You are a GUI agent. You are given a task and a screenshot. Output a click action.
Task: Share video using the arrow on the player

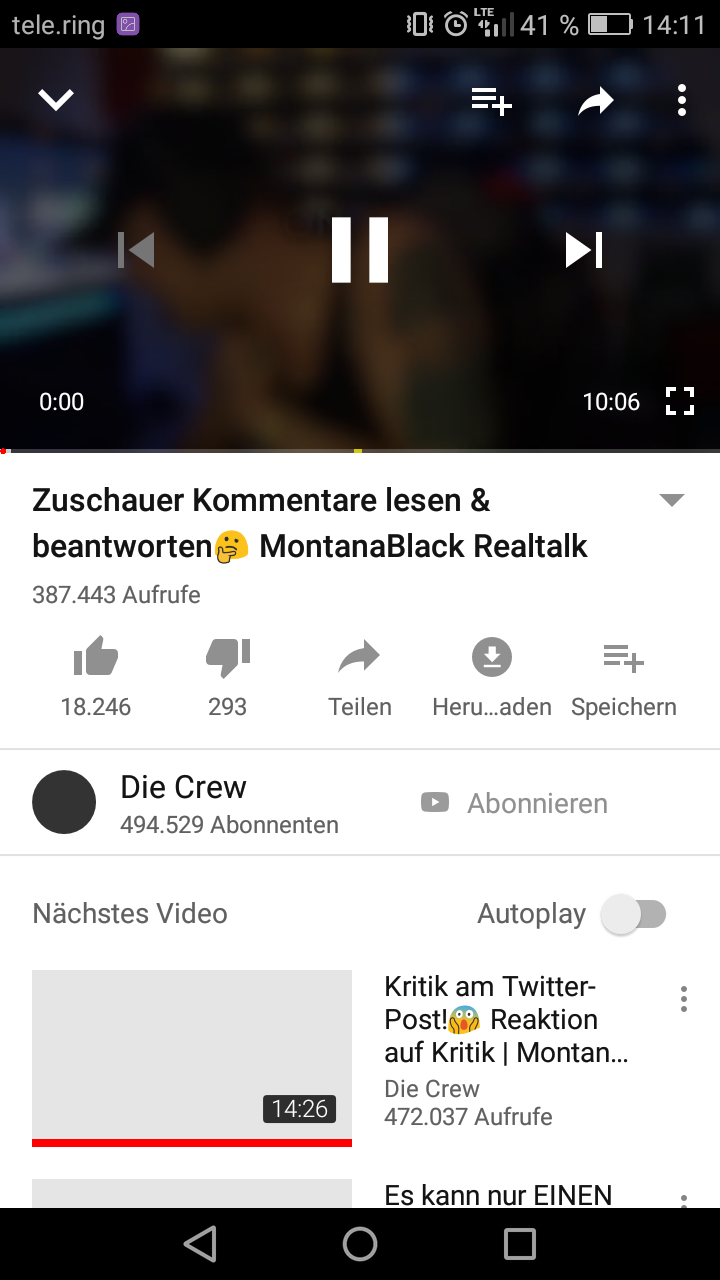point(596,100)
